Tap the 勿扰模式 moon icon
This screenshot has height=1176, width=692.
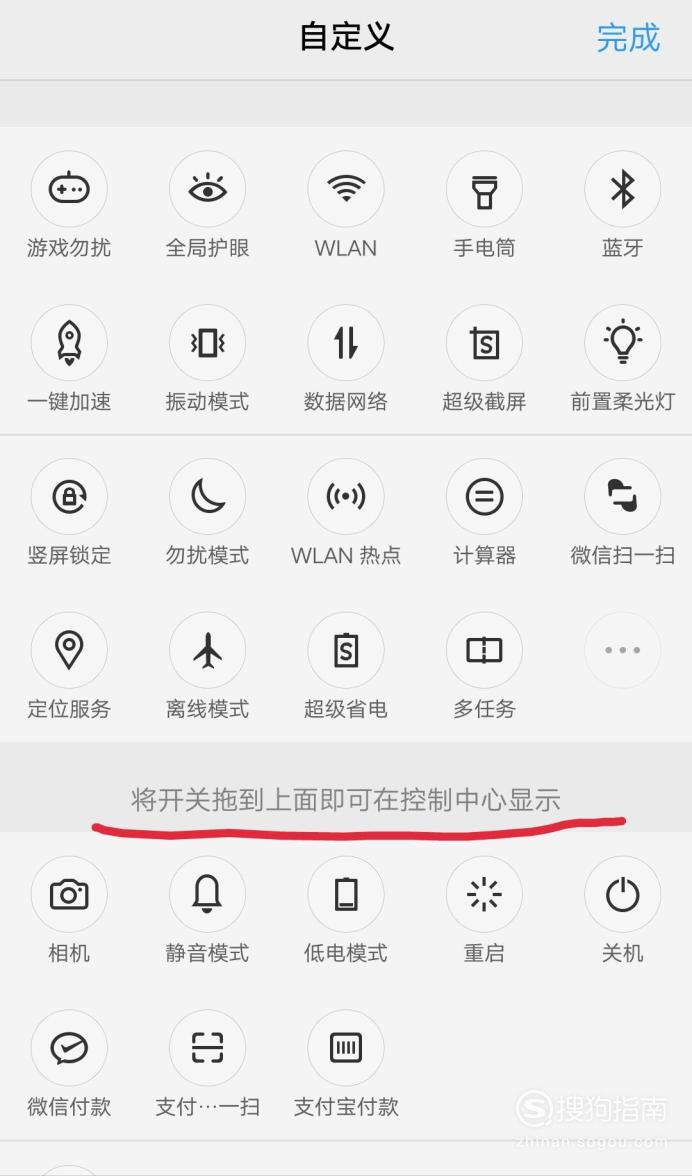[208, 496]
